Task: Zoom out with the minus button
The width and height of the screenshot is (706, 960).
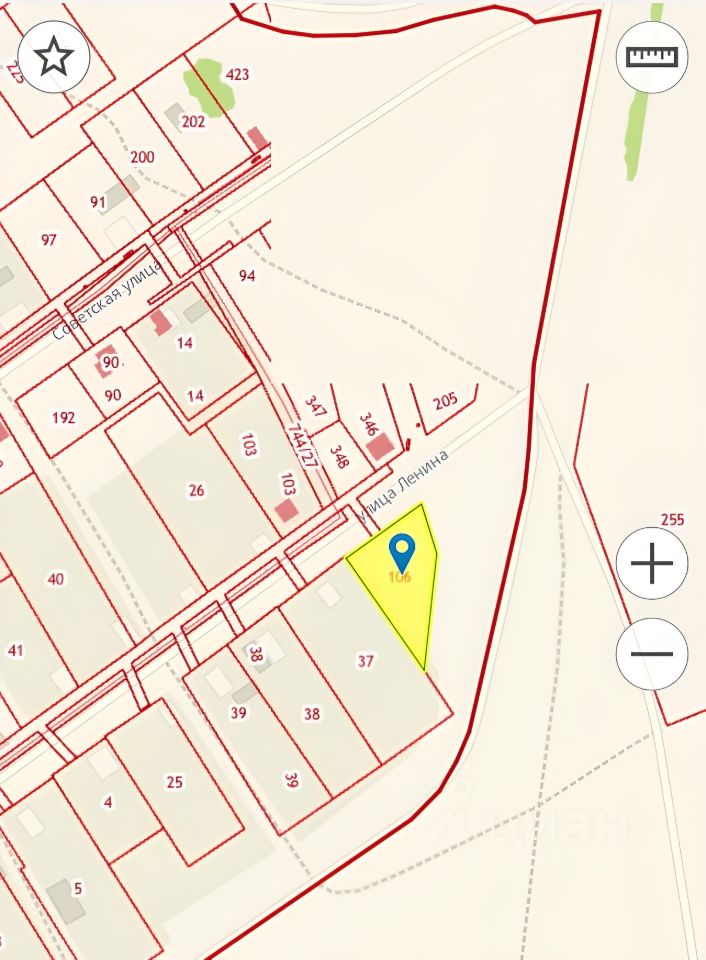Action: pyautogui.click(x=652, y=654)
